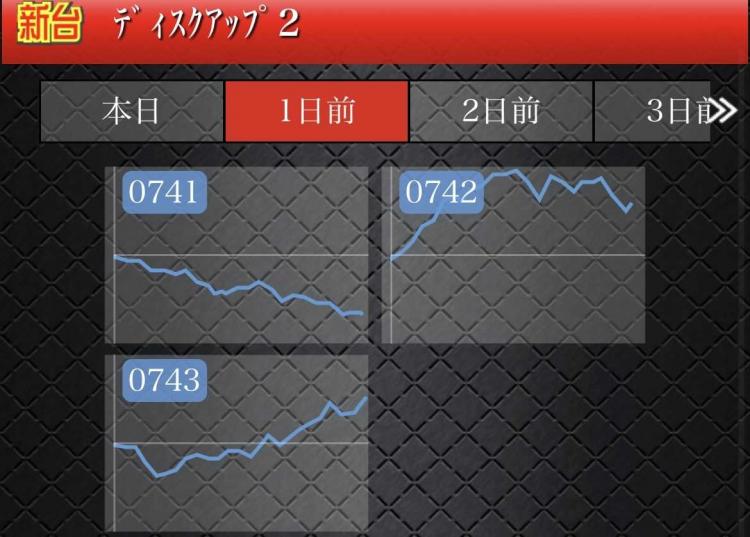Tap the 0743 machine graph
This screenshot has width=750, height=537.
point(238,443)
